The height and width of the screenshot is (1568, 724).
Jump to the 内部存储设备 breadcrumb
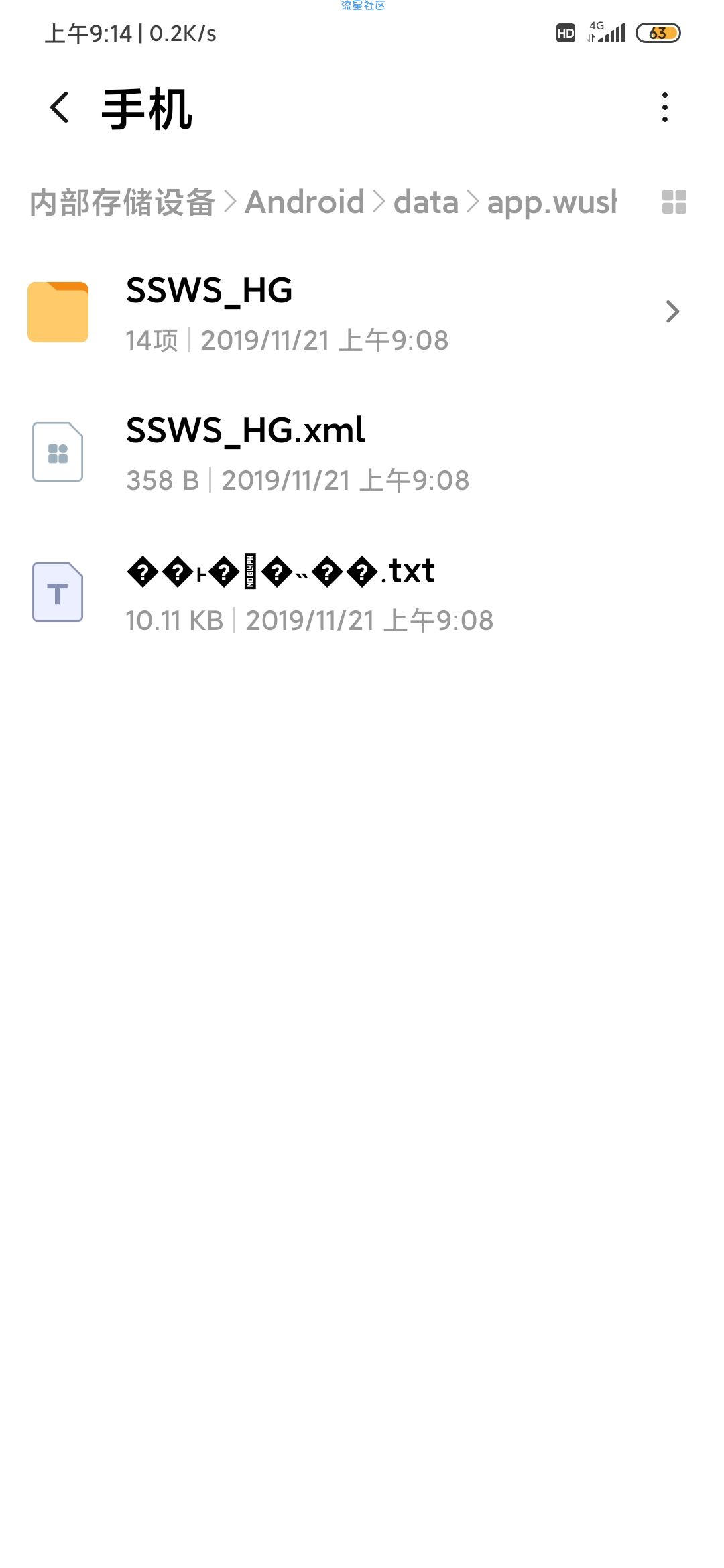click(122, 202)
